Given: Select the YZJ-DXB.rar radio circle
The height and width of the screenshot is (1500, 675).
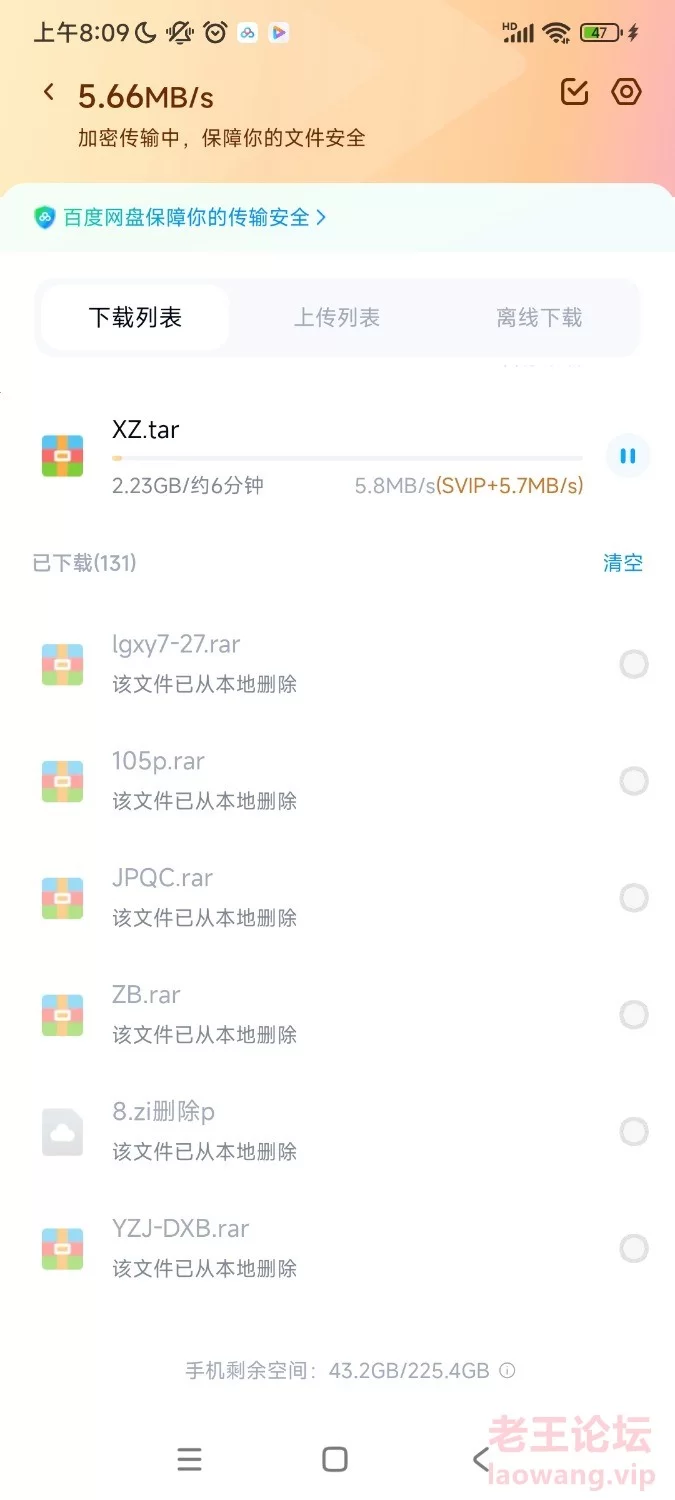Looking at the screenshot, I should click(634, 1248).
